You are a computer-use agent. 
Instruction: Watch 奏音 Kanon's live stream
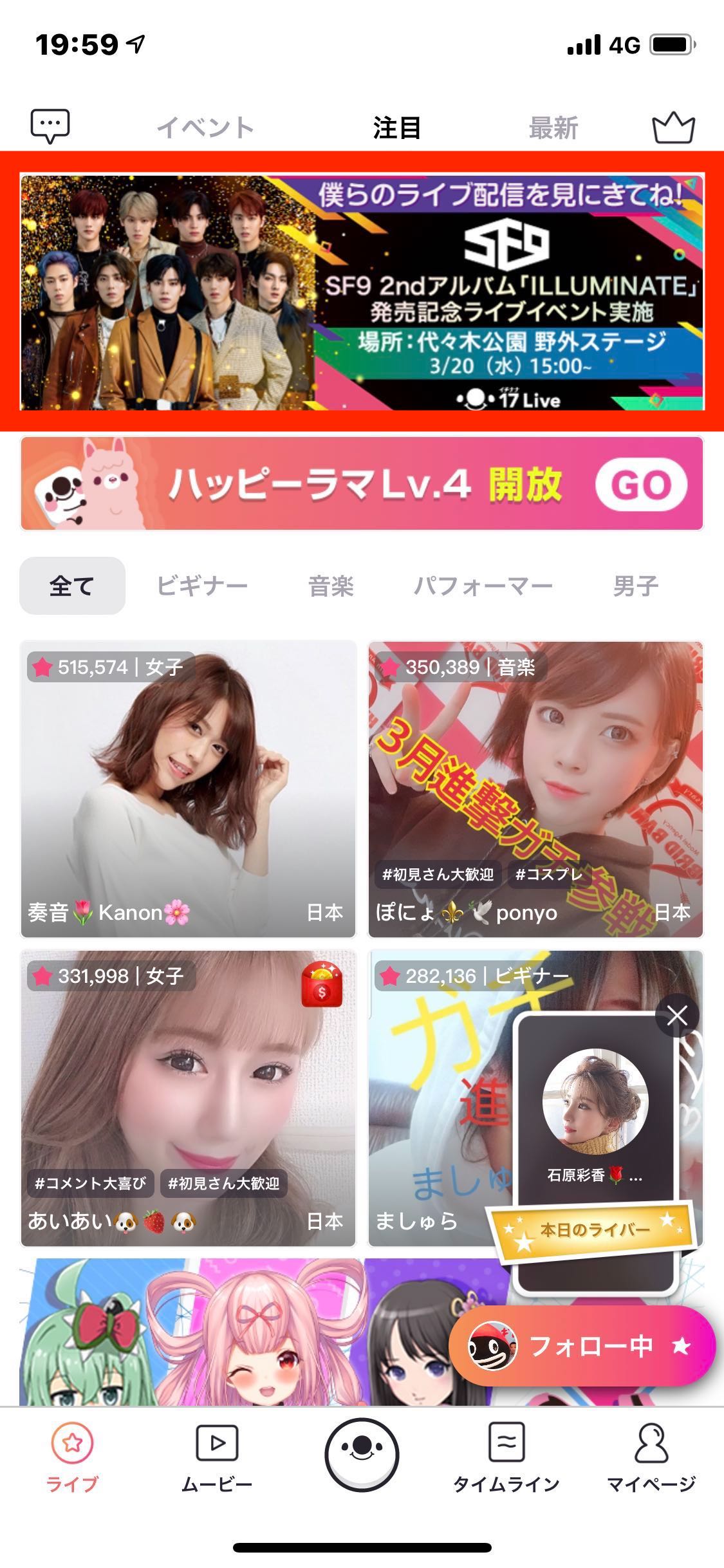[x=188, y=789]
